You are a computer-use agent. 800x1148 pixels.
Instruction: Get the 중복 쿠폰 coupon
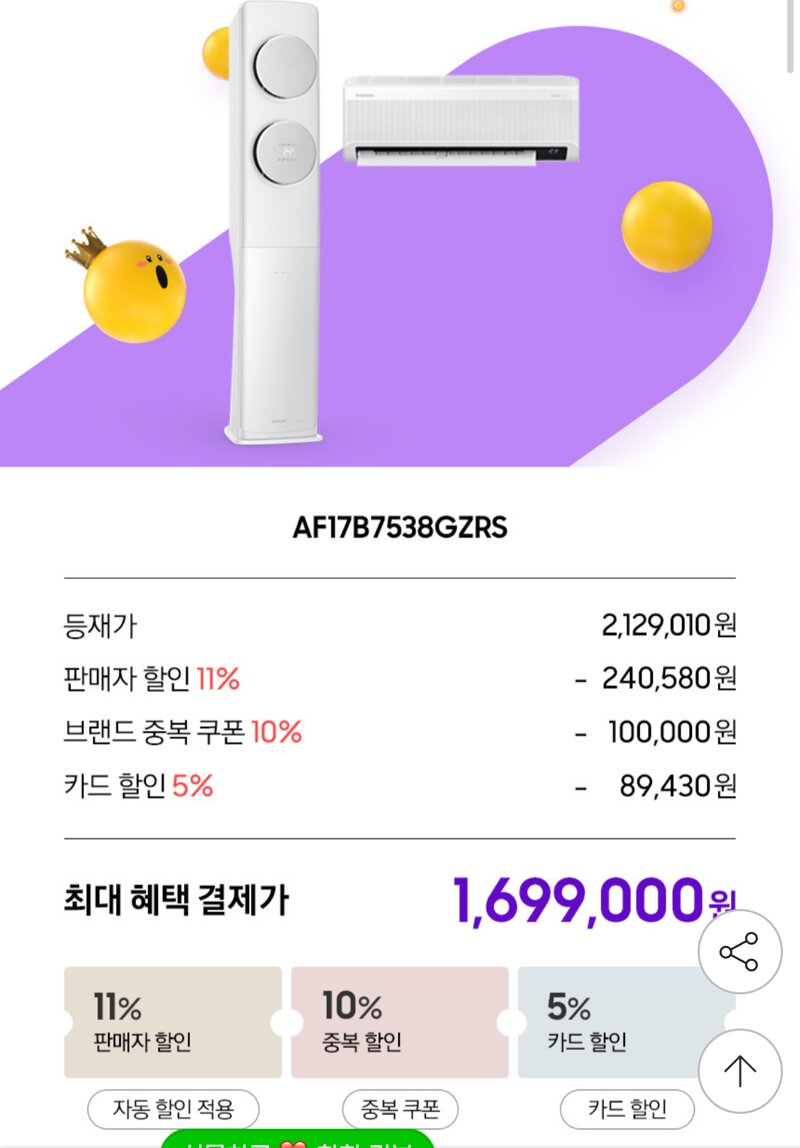pos(400,1109)
